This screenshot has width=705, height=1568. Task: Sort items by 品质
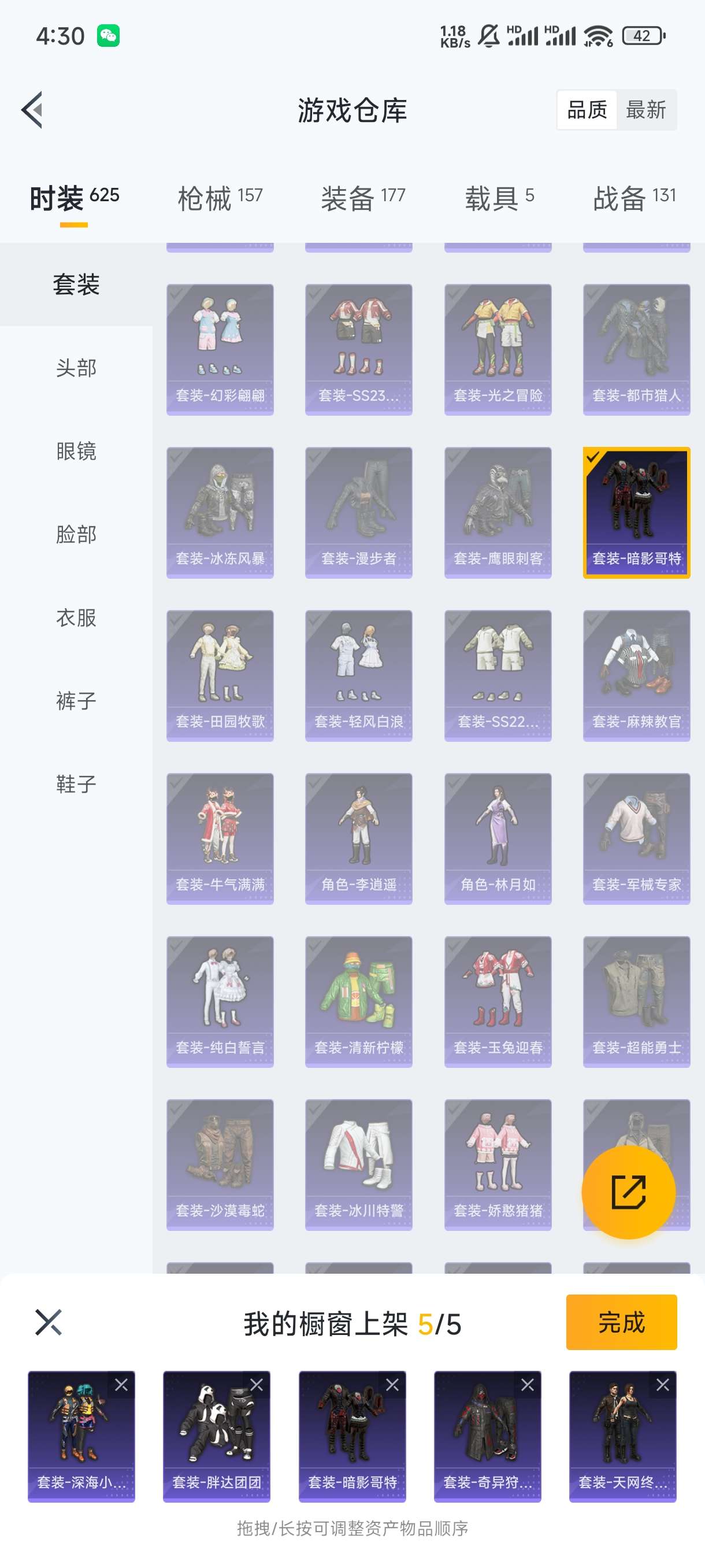(587, 110)
